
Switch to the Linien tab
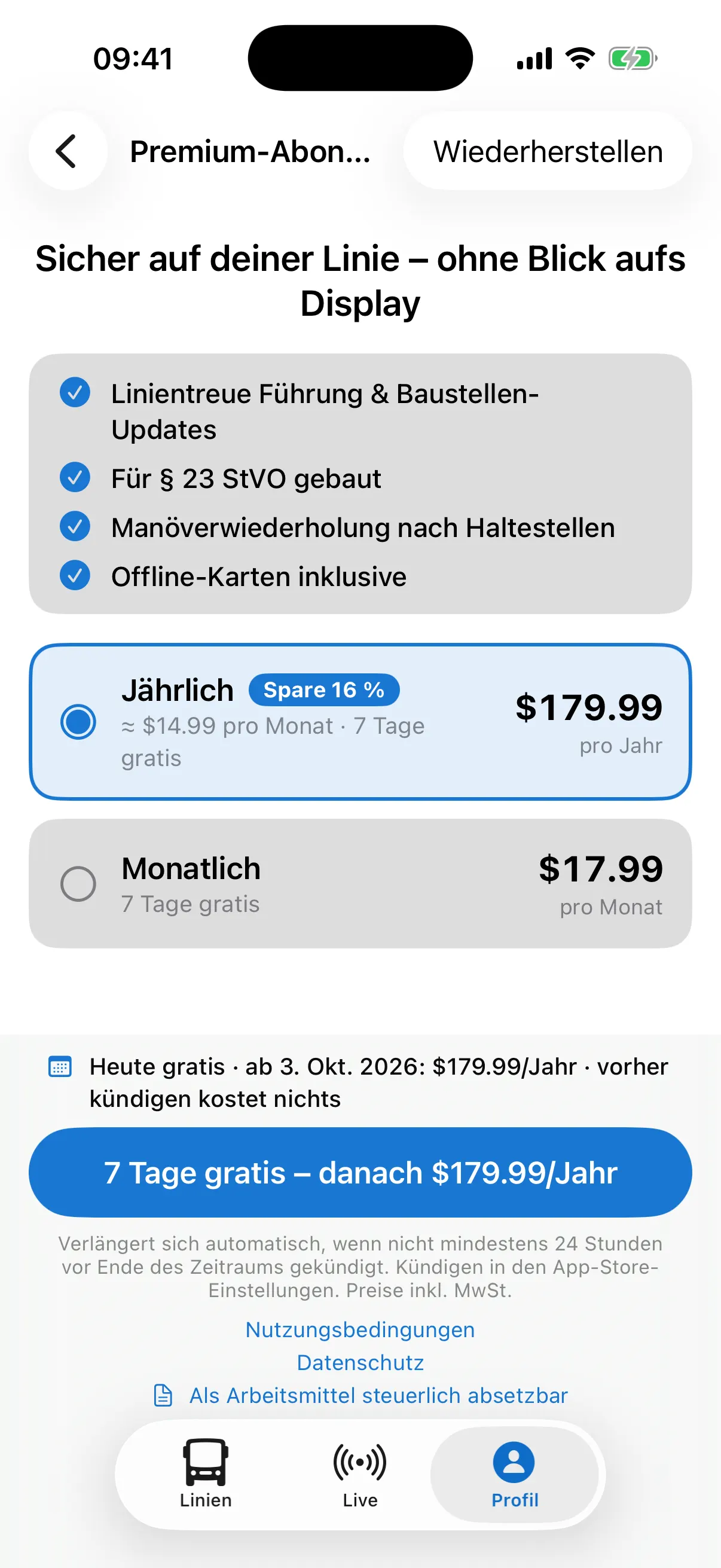[206, 1474]
